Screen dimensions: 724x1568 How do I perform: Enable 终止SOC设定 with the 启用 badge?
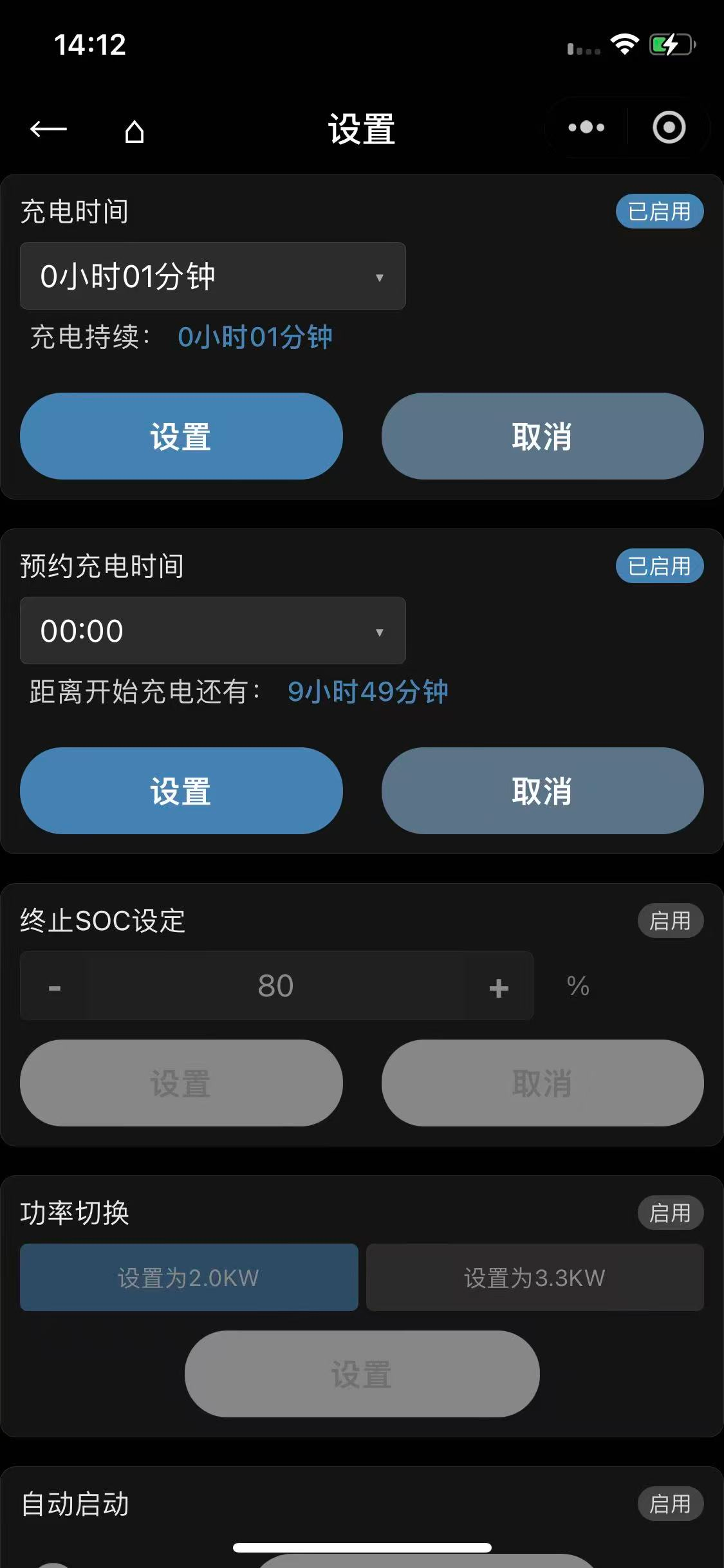coord(670,921)
